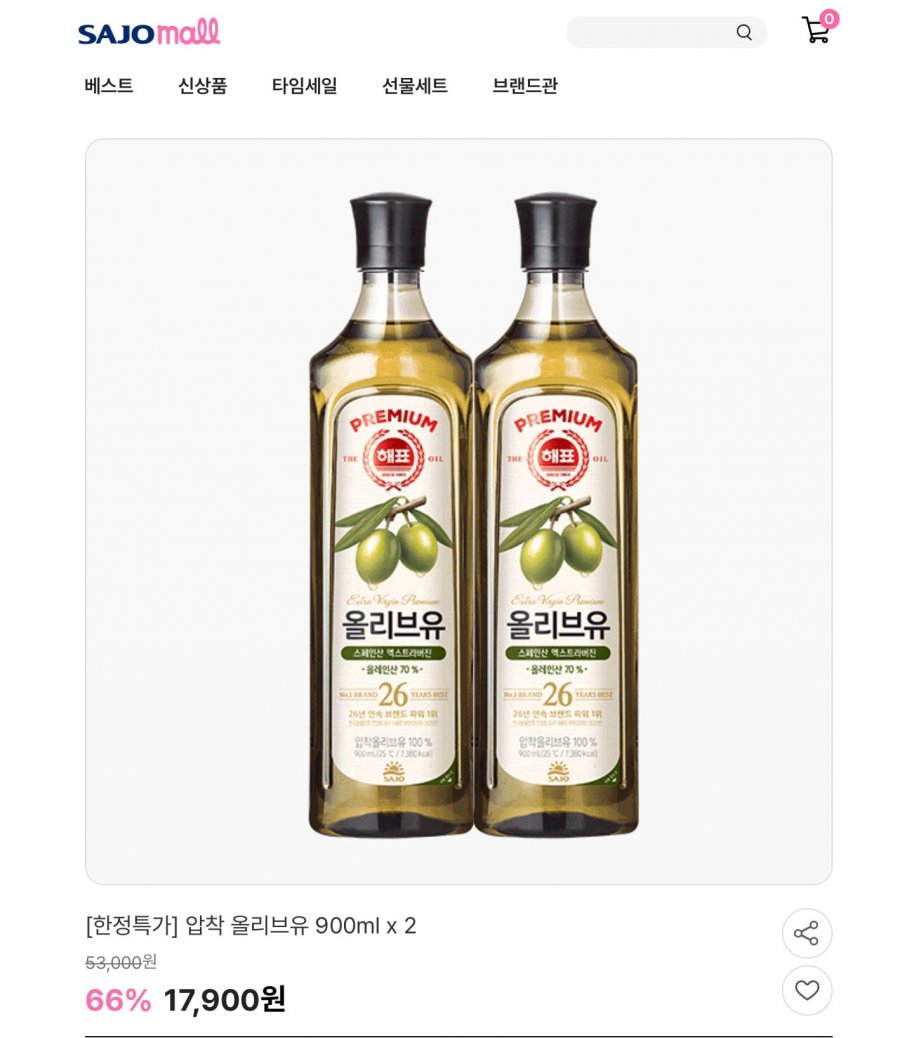This screenshot has width=900, height=1038.
Task: Go to the 선물세트 tab
Action: [x=414, y=86]
